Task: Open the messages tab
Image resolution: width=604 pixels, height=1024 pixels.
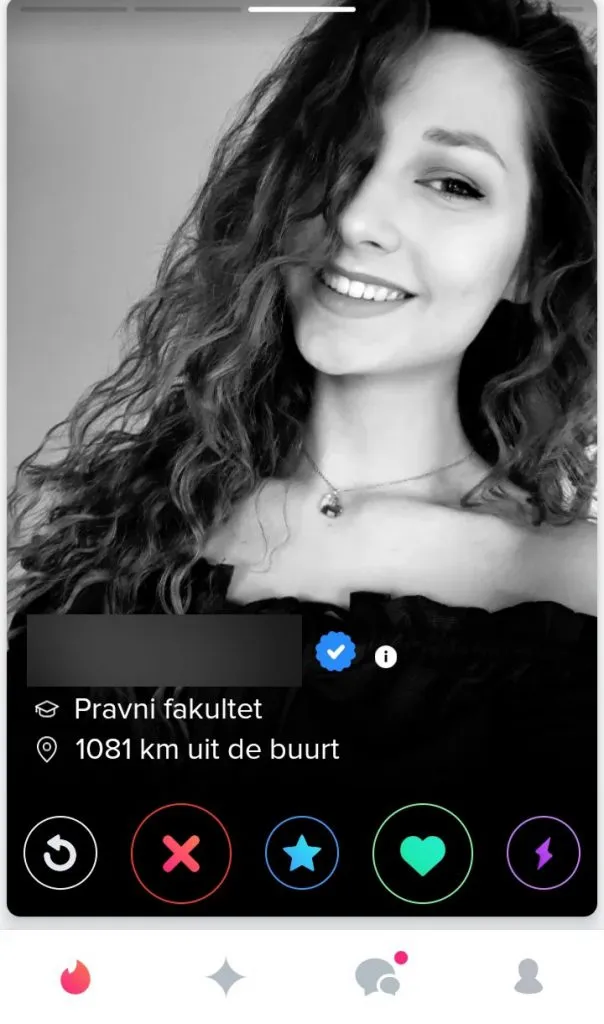Action: [379, 976]
